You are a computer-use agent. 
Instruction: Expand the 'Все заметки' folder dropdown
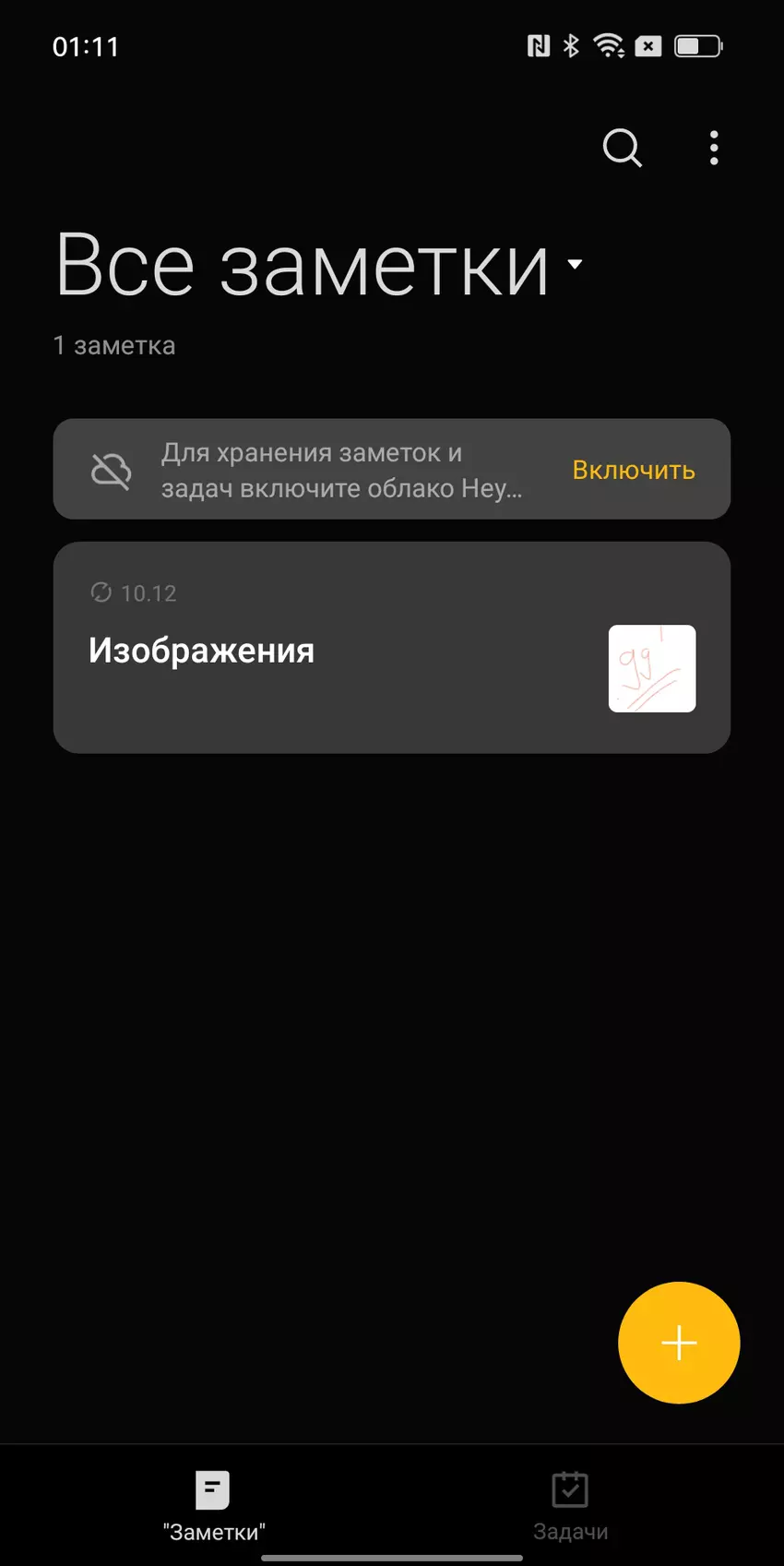coord(575,265)
